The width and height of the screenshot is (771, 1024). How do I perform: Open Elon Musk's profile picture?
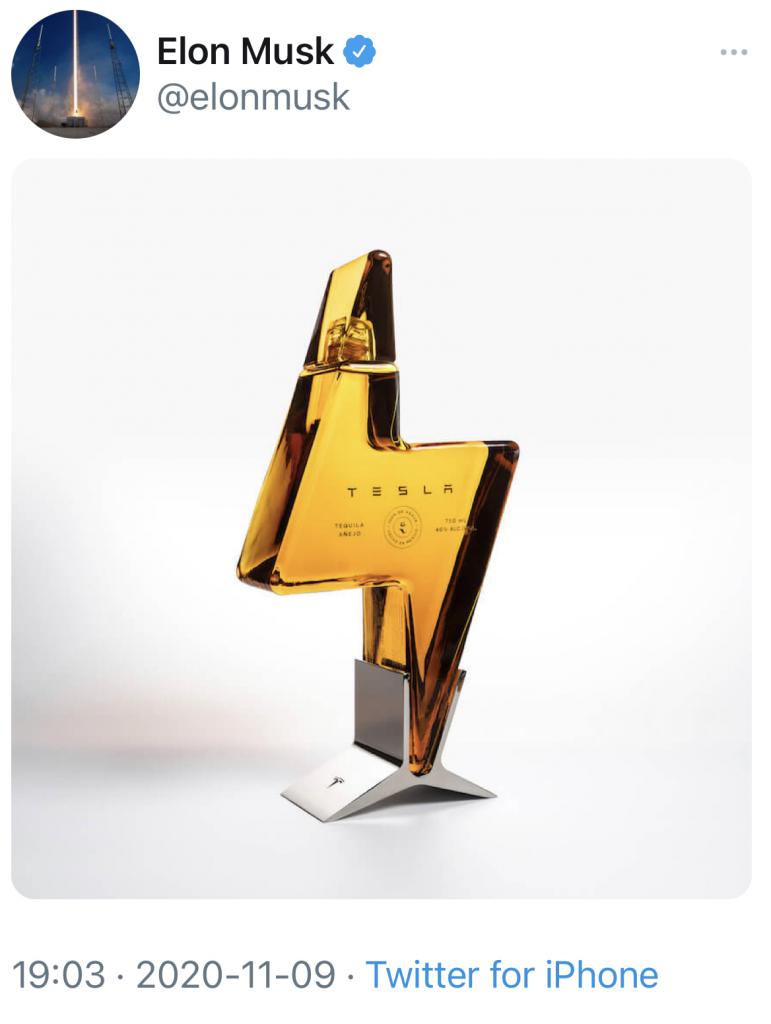[75, 74]
